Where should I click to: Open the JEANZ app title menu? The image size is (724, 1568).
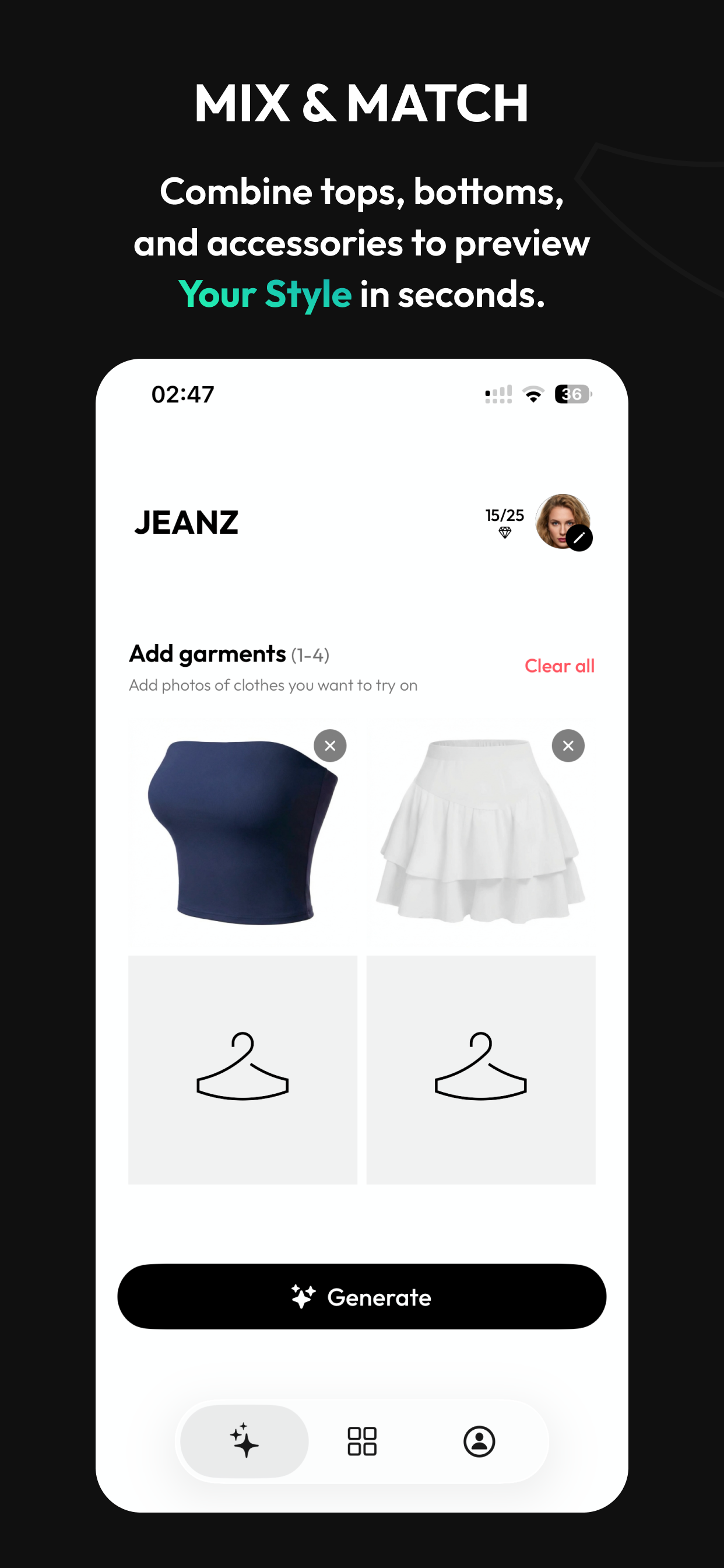pyautogui.click(x=186, y=522)
